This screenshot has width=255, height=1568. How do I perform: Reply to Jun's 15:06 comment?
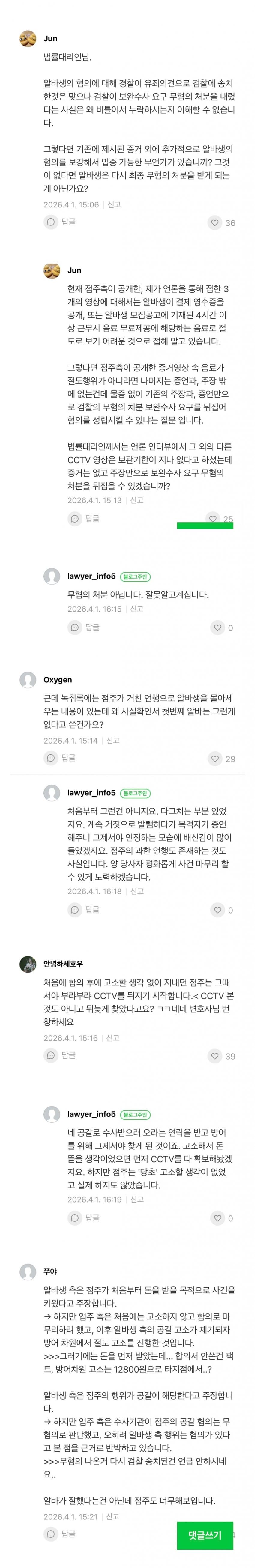(x=60, y=222)
